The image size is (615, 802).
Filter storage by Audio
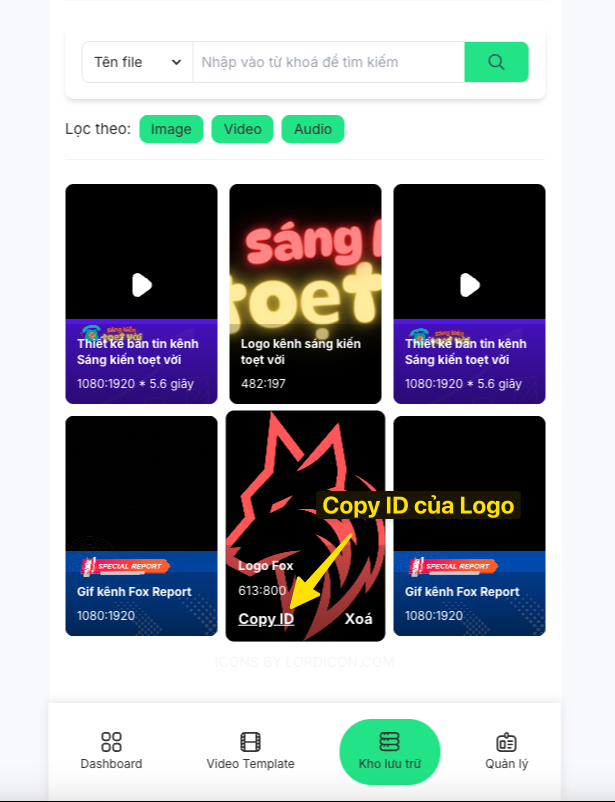[312, 129]
